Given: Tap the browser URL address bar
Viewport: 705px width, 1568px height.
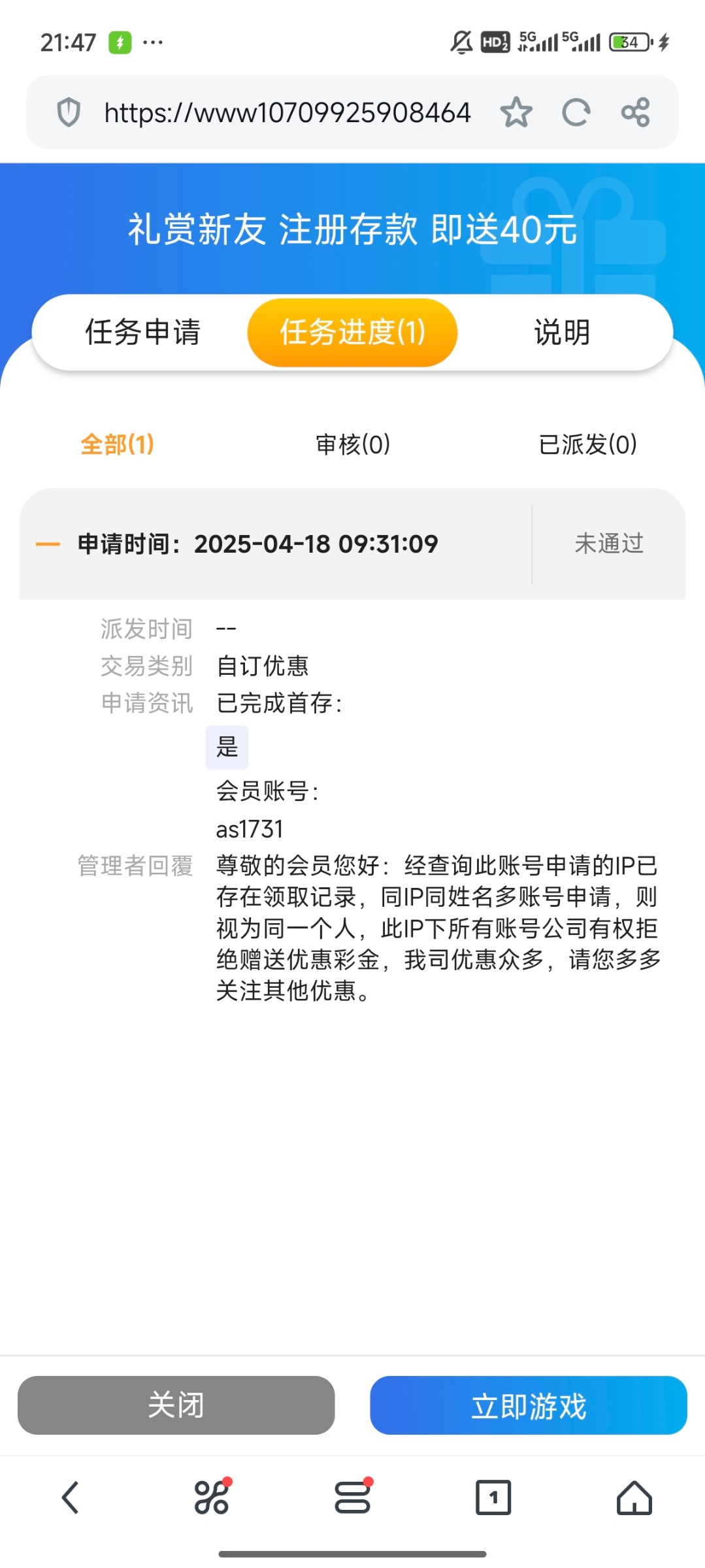Looking at the screenshot, I should 287,112.
